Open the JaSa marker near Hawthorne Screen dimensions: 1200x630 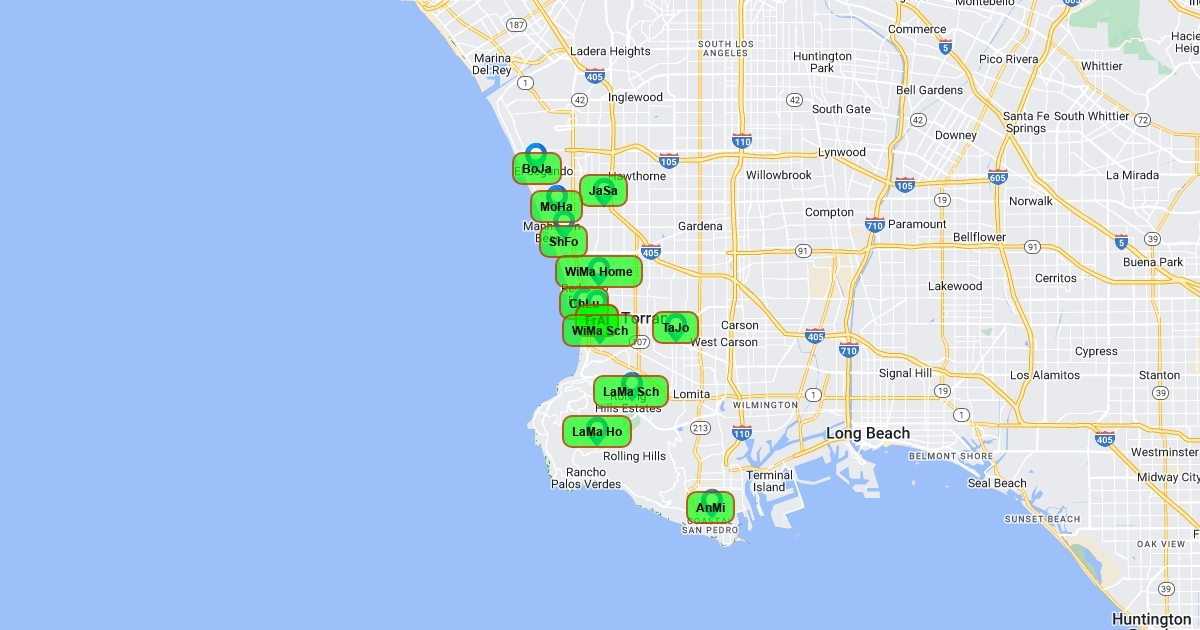[603, 191]
